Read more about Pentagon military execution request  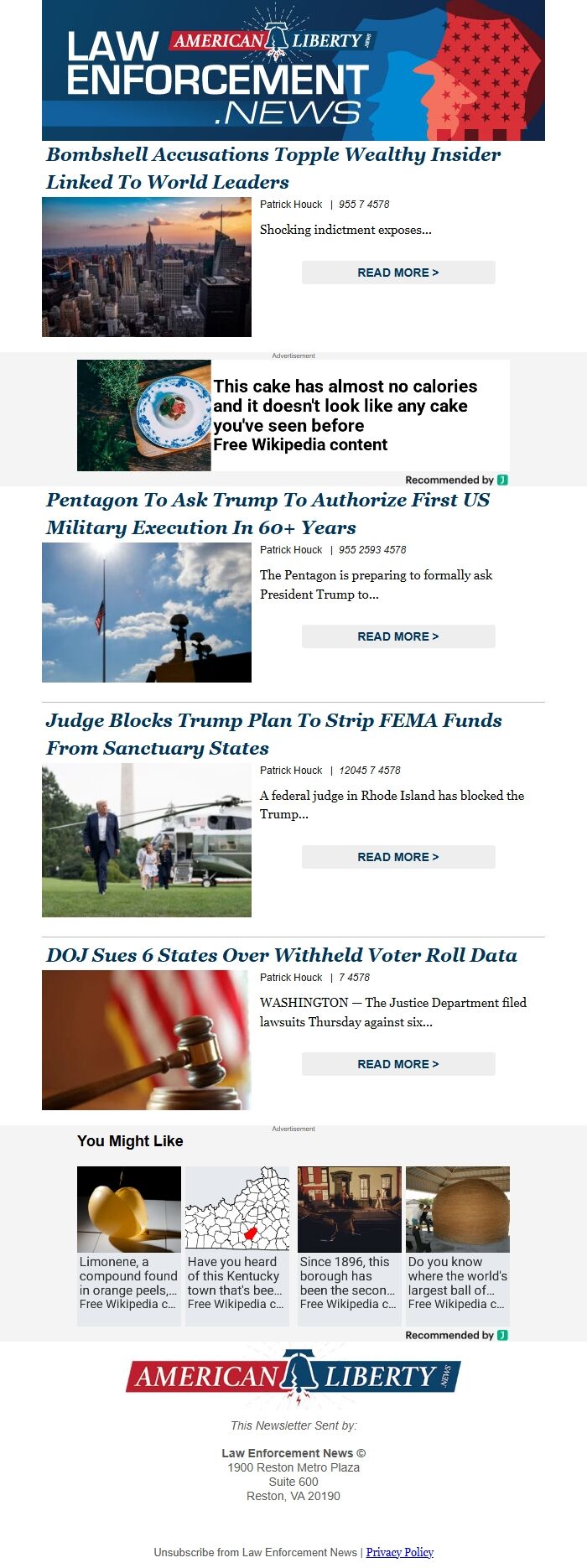pos(398,636)
